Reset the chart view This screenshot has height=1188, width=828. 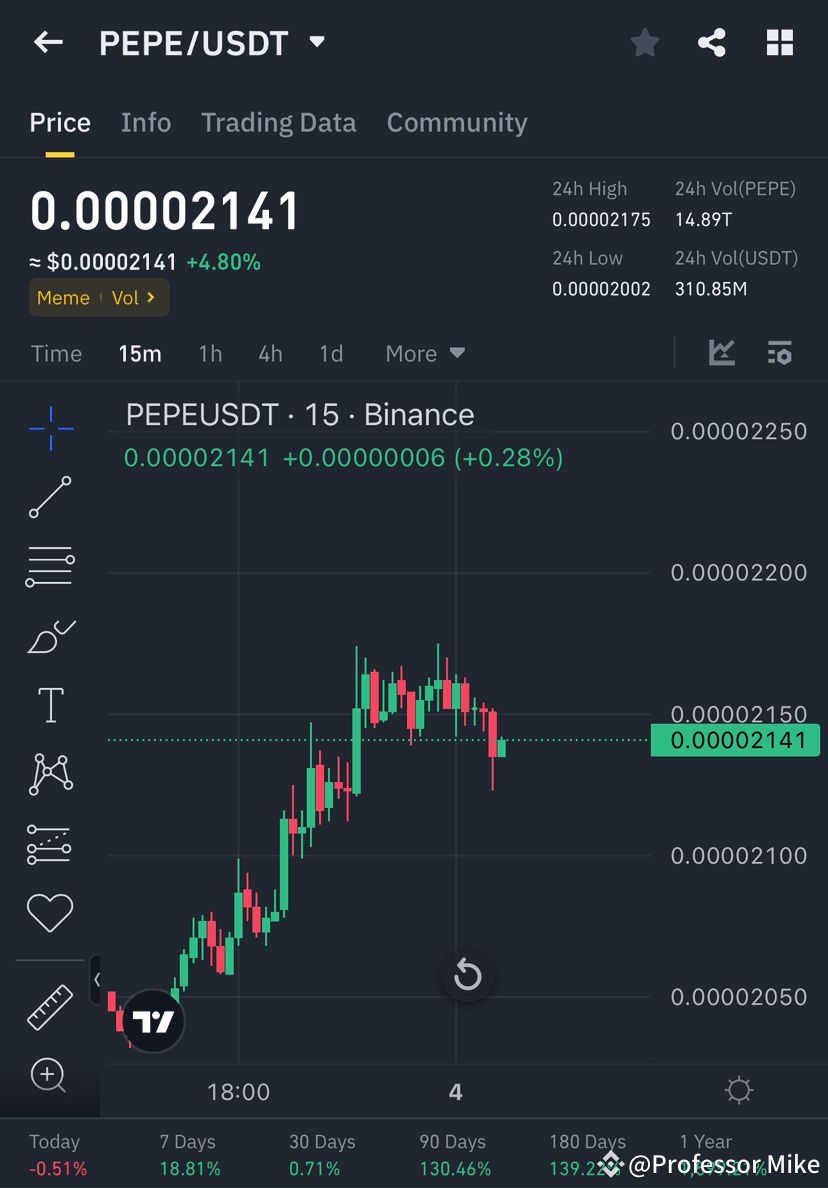[x=467, y=975]
